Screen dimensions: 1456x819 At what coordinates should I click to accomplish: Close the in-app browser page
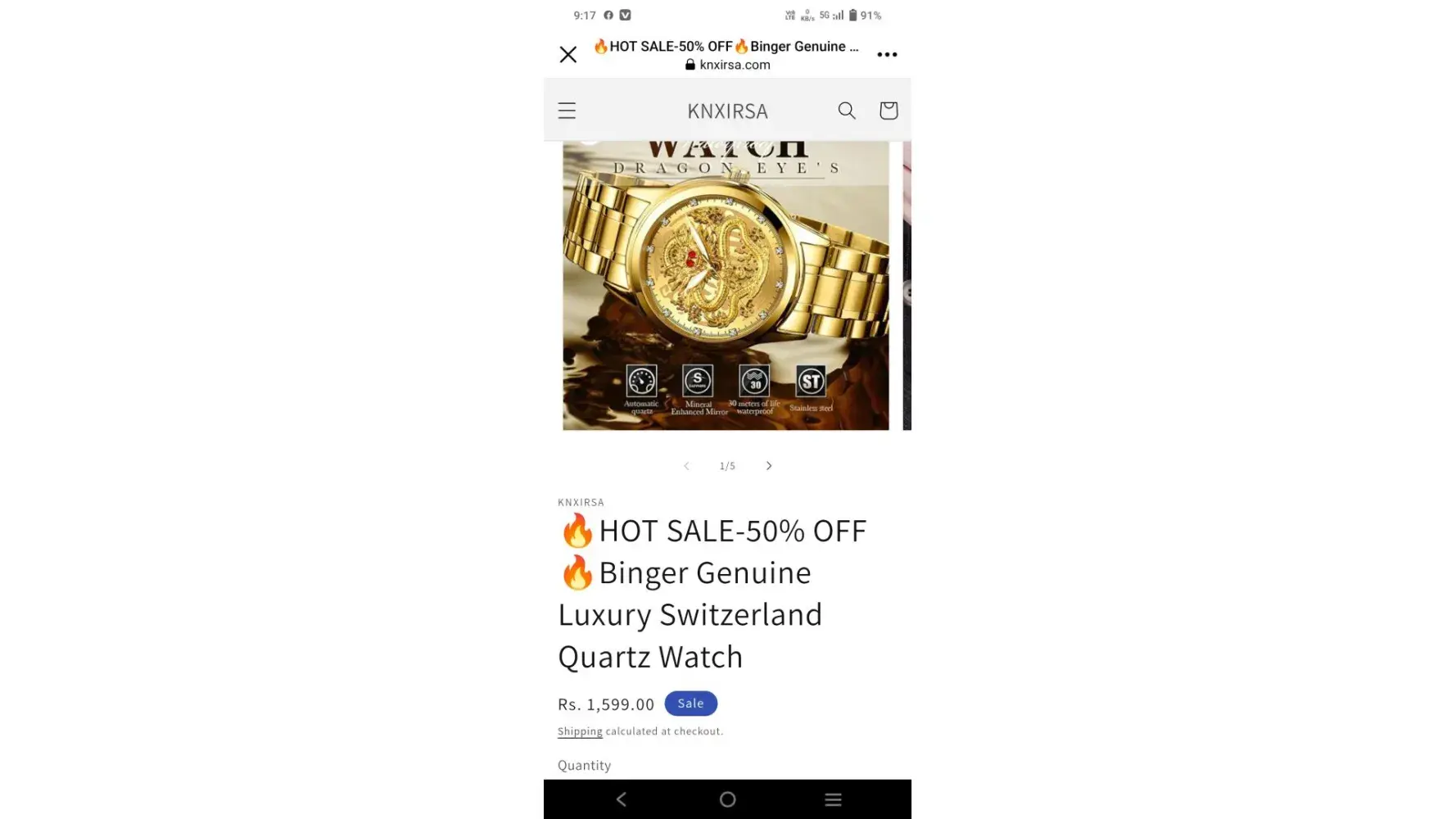pyautogui.click(x=567, y=55)
